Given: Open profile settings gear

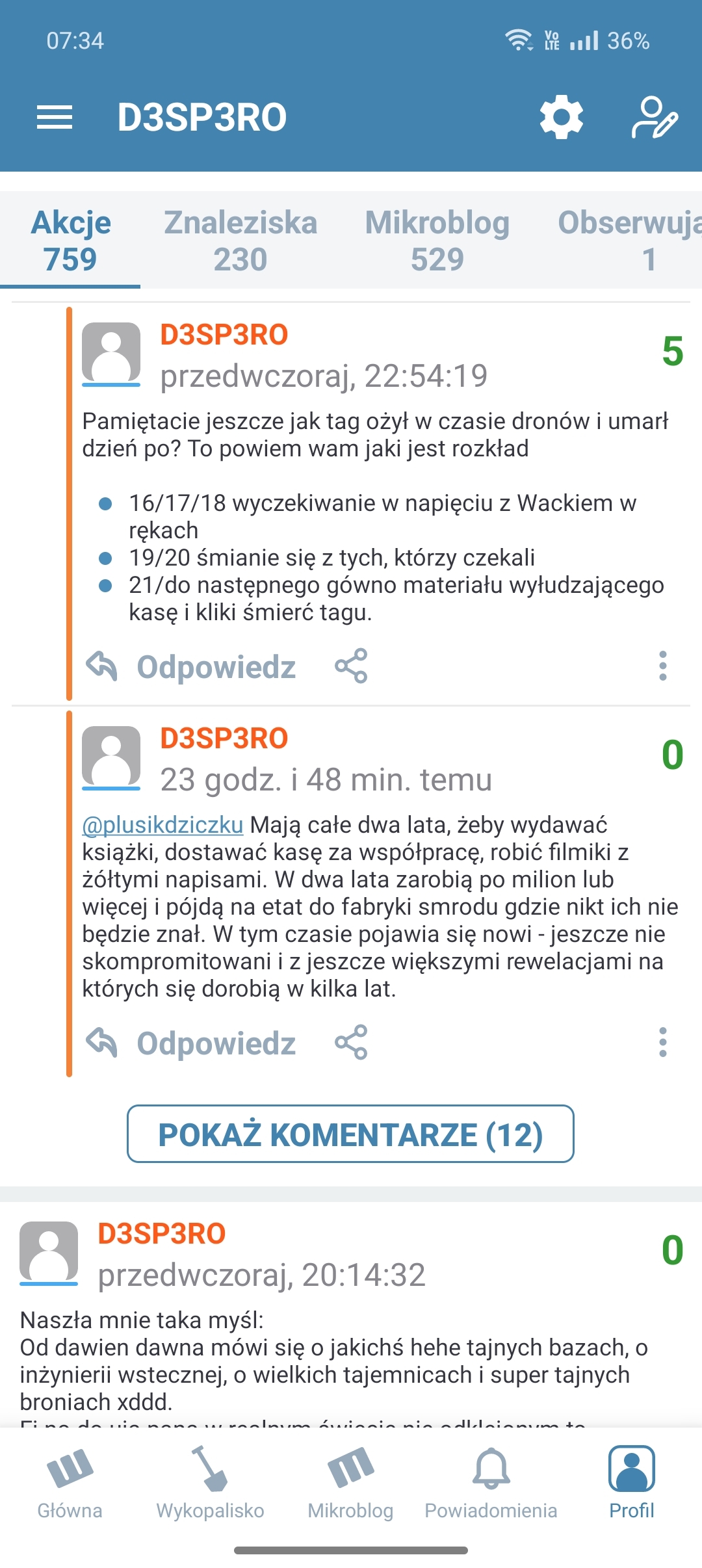Looking at the screenshot, I should [562, 118].
